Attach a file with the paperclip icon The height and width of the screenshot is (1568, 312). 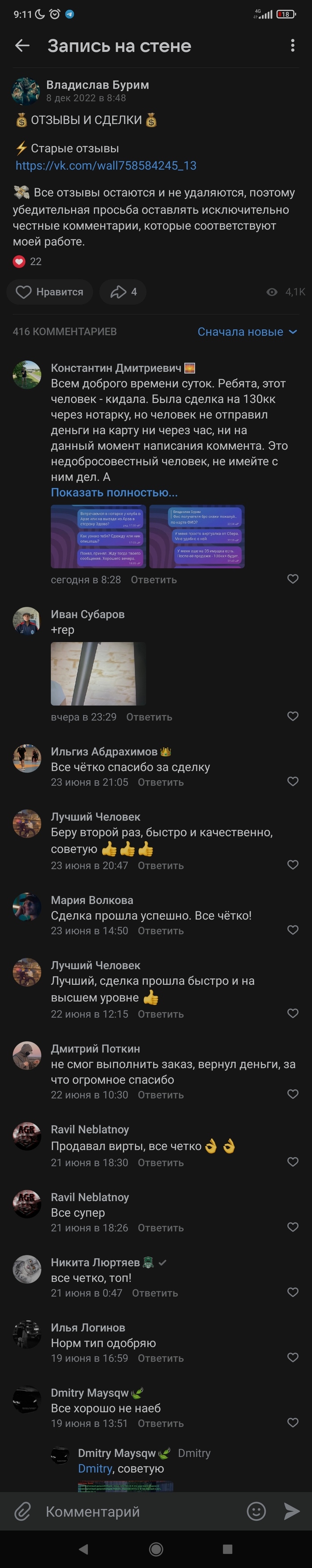(x=23, y=1511)
